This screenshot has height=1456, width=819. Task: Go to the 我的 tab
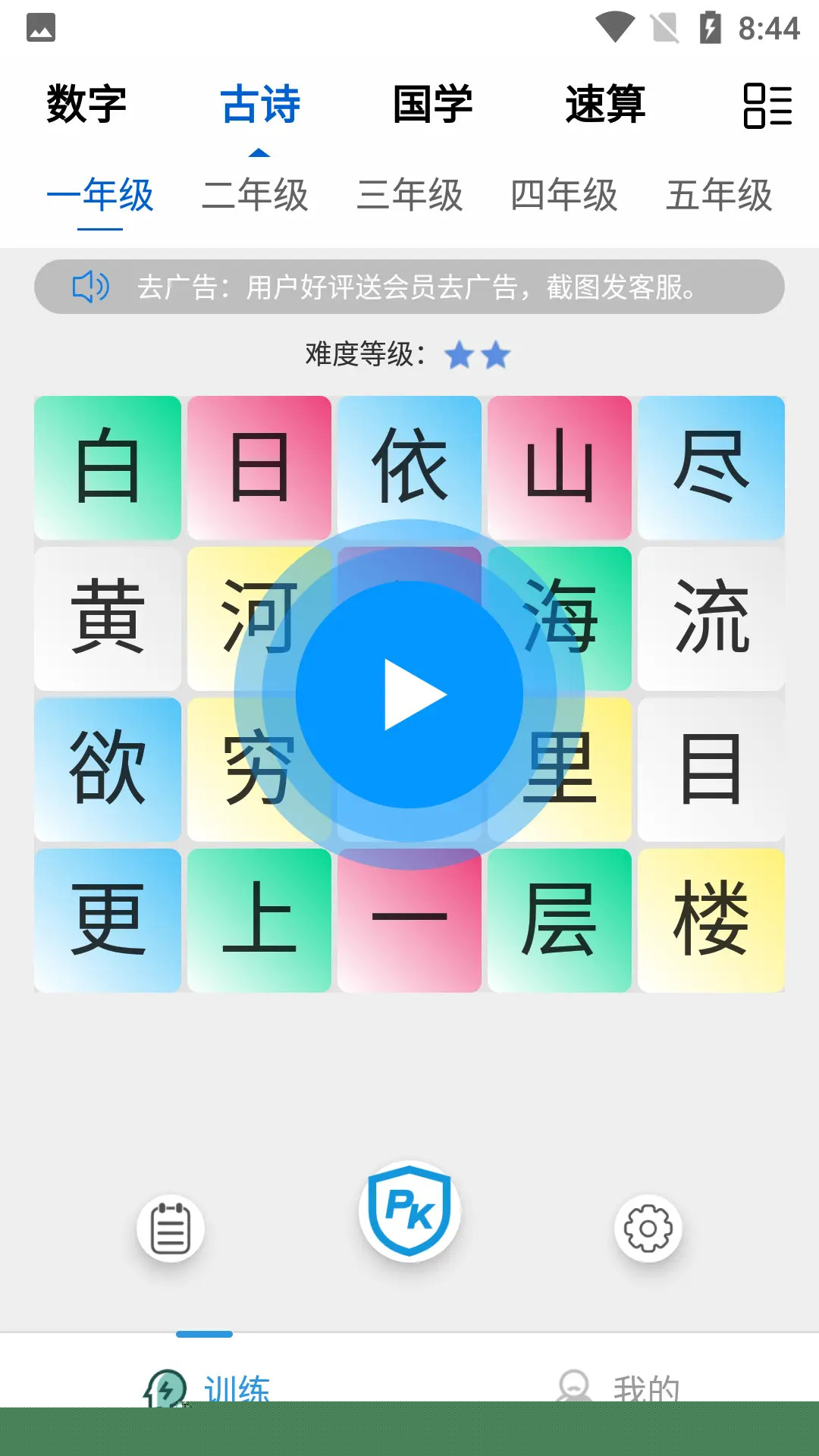coord(618,1386)
